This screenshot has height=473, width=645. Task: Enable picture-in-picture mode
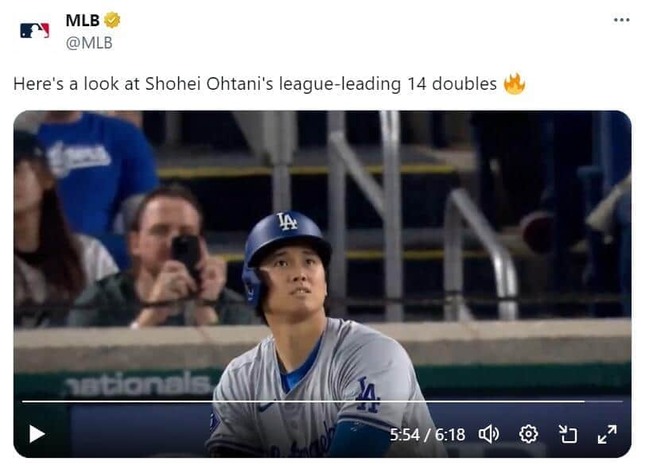568,434
